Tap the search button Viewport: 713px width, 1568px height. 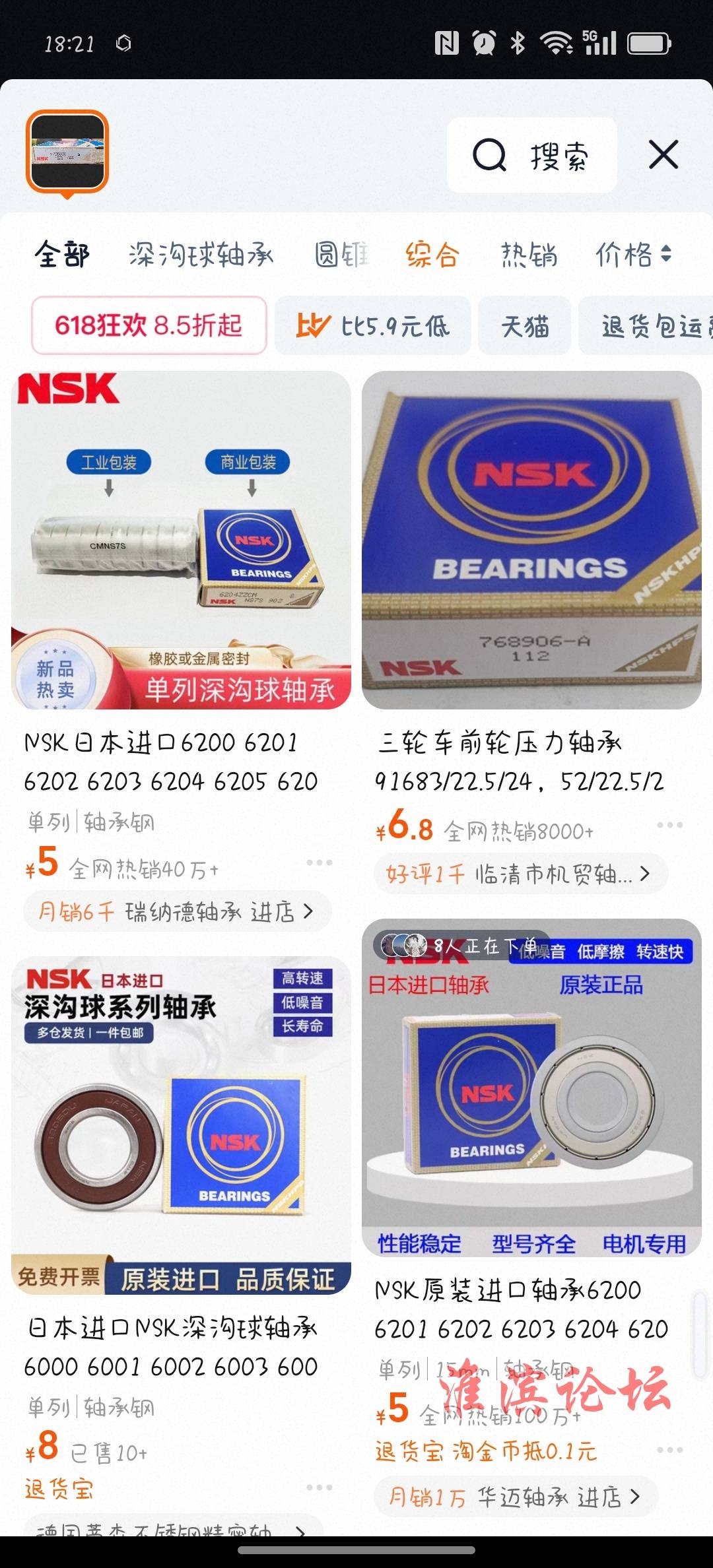pyautogui.click(x=531, y=156)
